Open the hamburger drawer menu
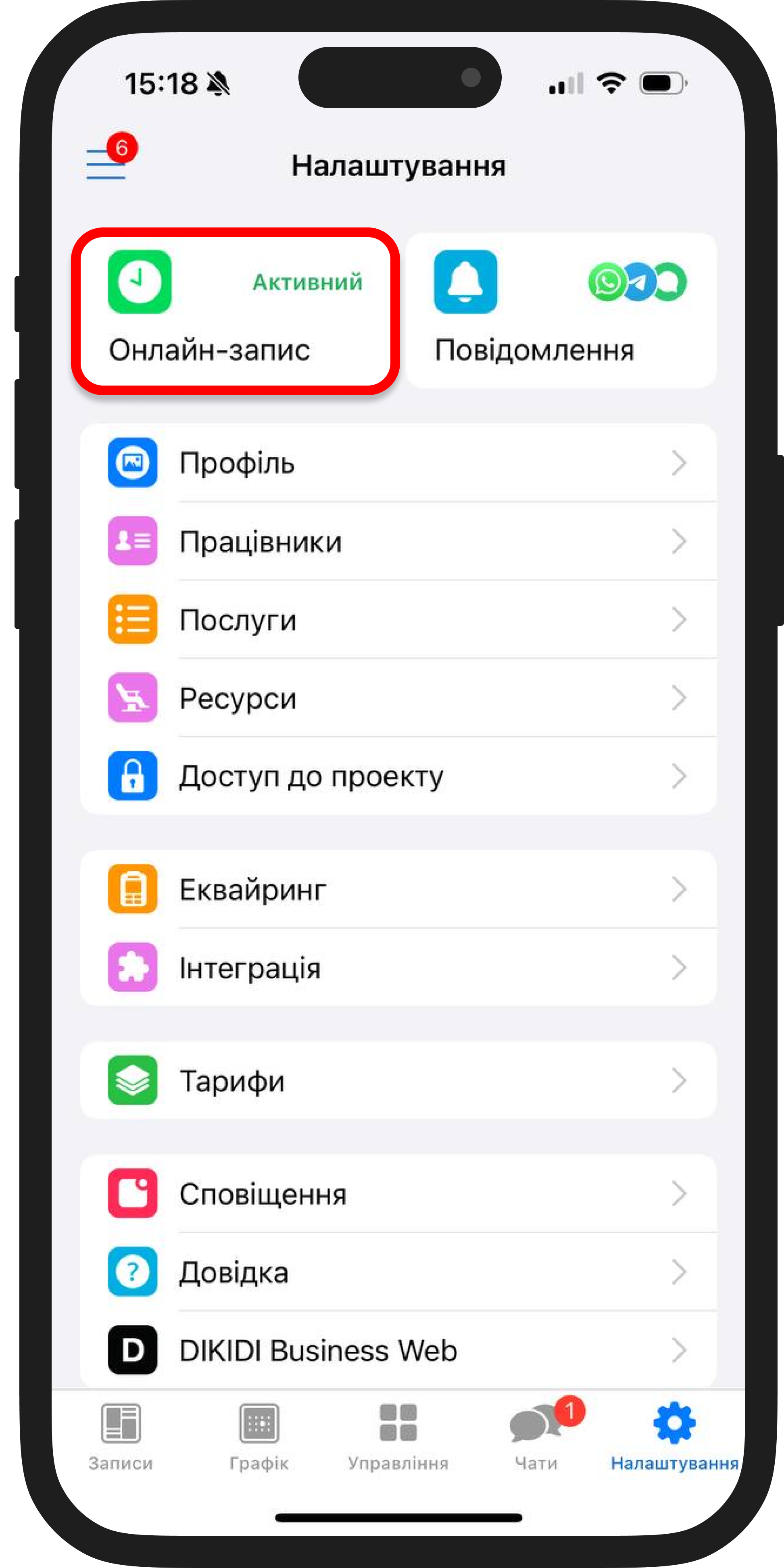784x1568 pixels. (106, 164)
